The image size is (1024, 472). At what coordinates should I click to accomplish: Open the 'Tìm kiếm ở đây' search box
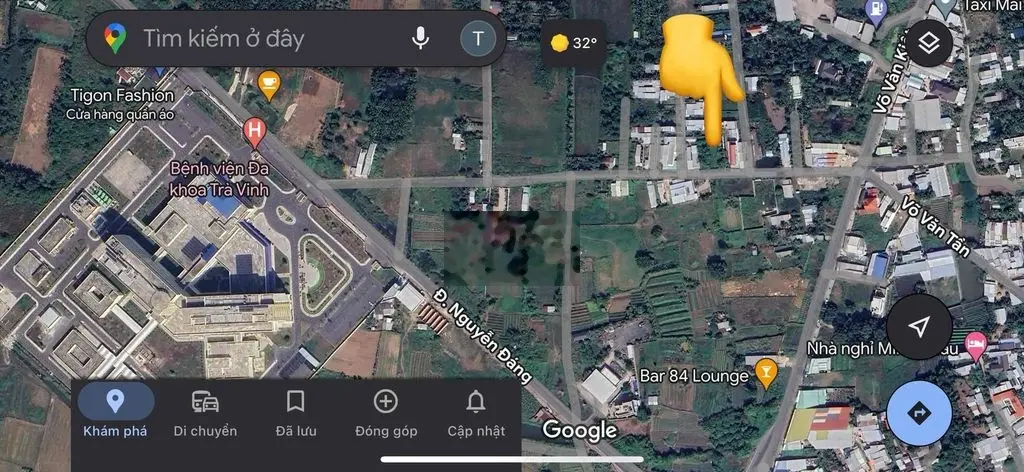pos(260,40)
